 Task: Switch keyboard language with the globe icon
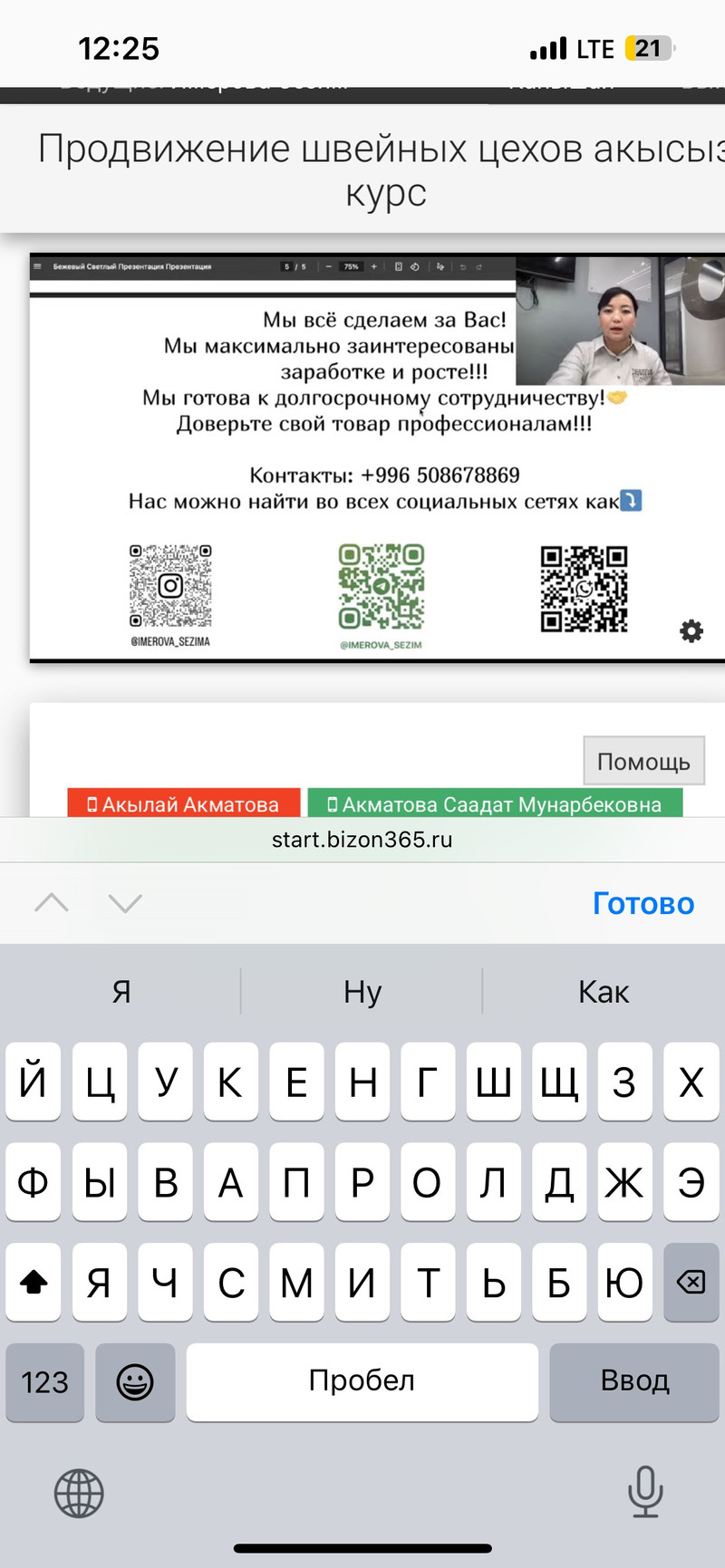[x=79, y=1493]
